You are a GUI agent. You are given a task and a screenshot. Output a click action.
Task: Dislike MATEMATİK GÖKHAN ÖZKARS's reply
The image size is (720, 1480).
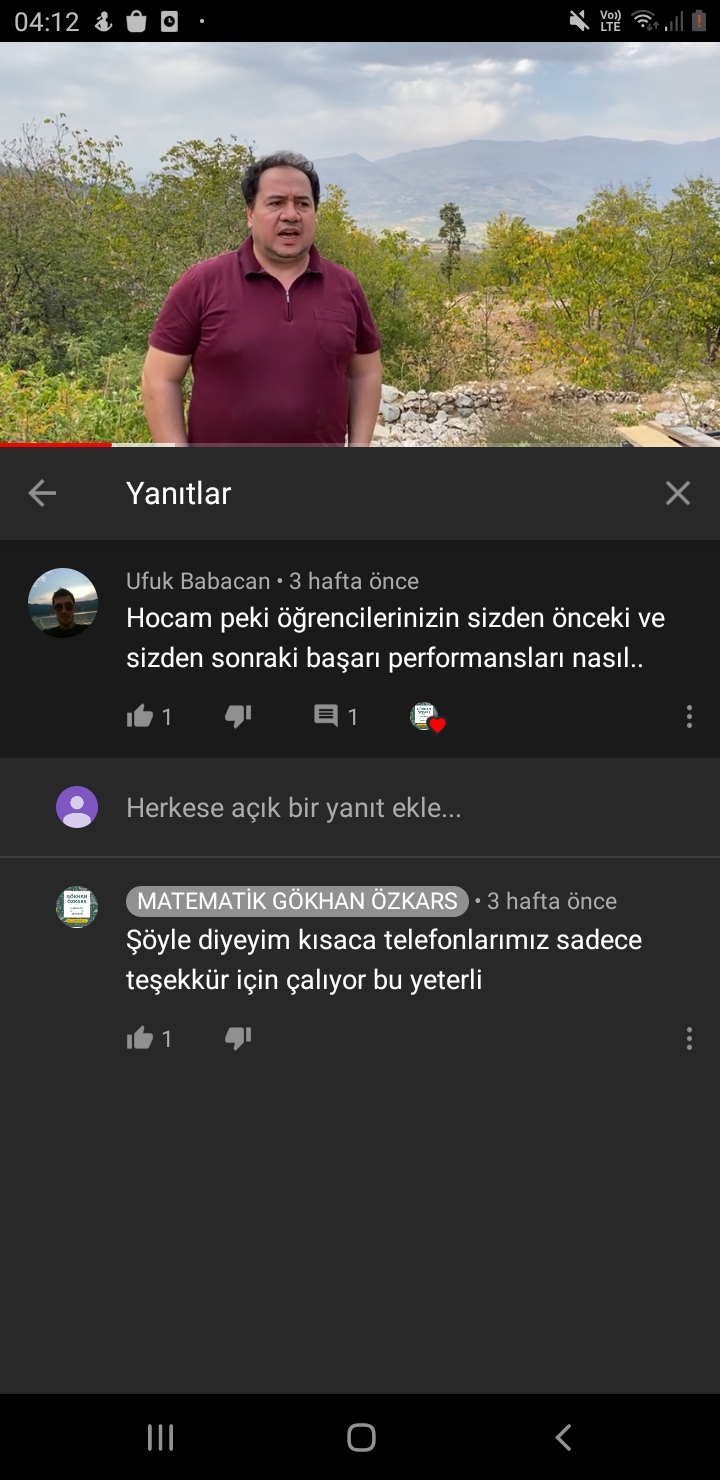[x=238, y=1038]
